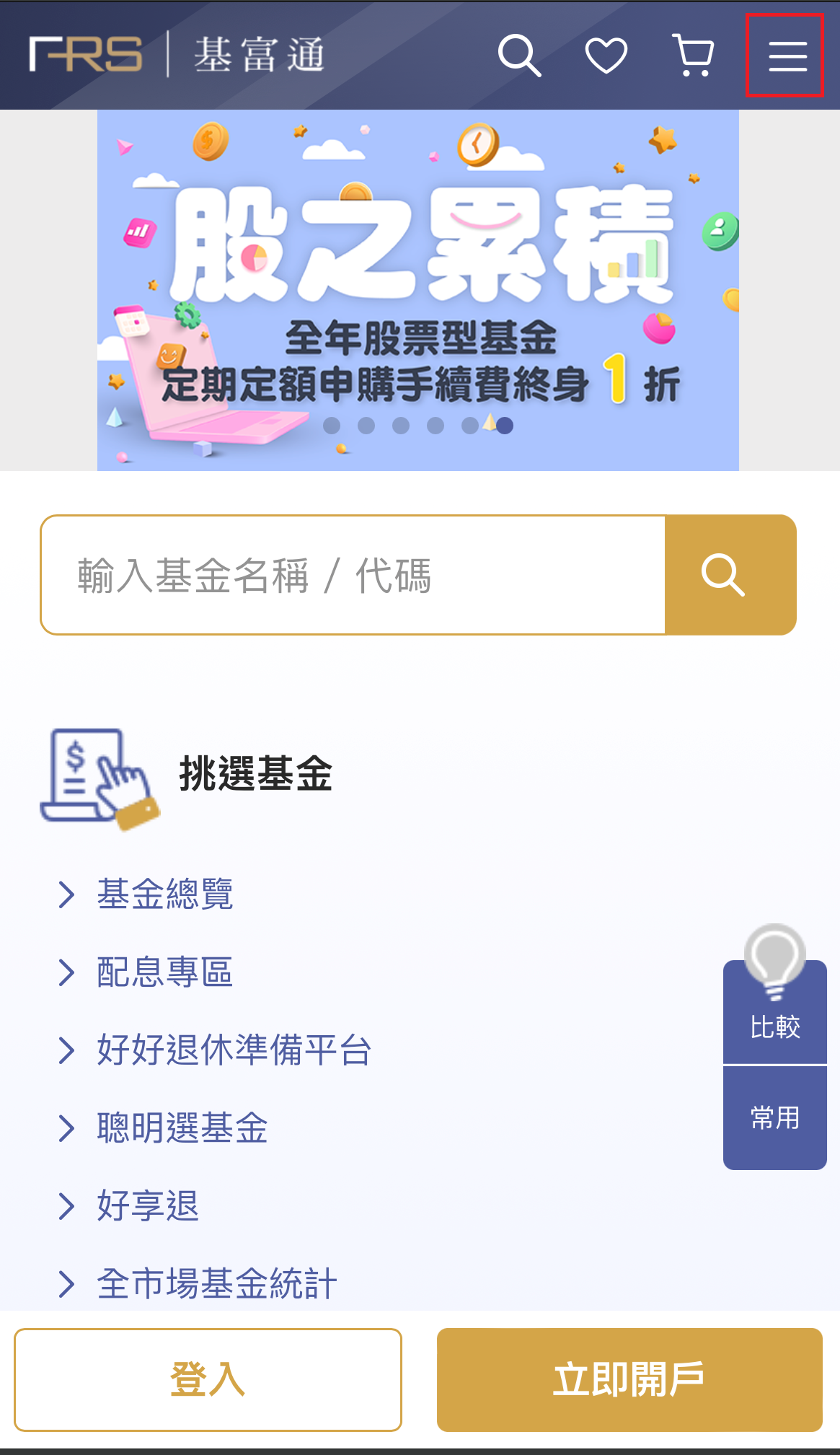Expand the 配息專區 chevron
The image size is (840, 1455).
point(66,972)
